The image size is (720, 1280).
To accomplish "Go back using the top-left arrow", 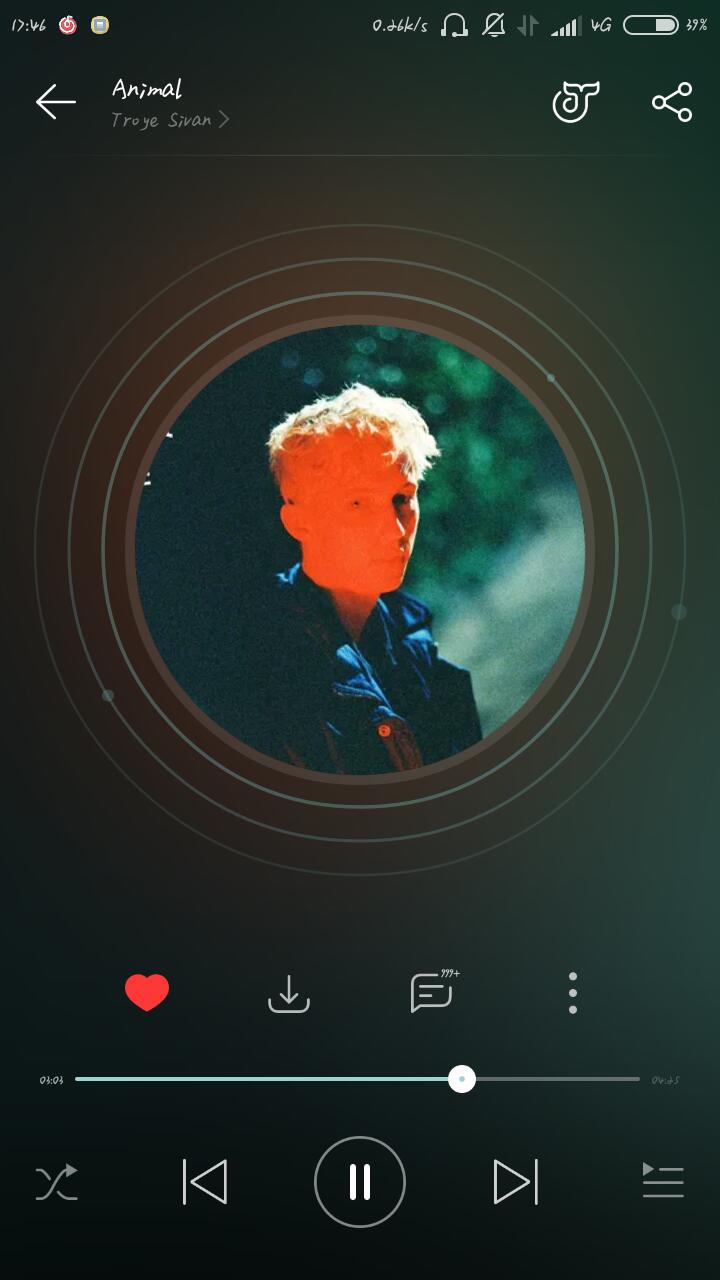I will pyautogui.click(x=56, y=102).
